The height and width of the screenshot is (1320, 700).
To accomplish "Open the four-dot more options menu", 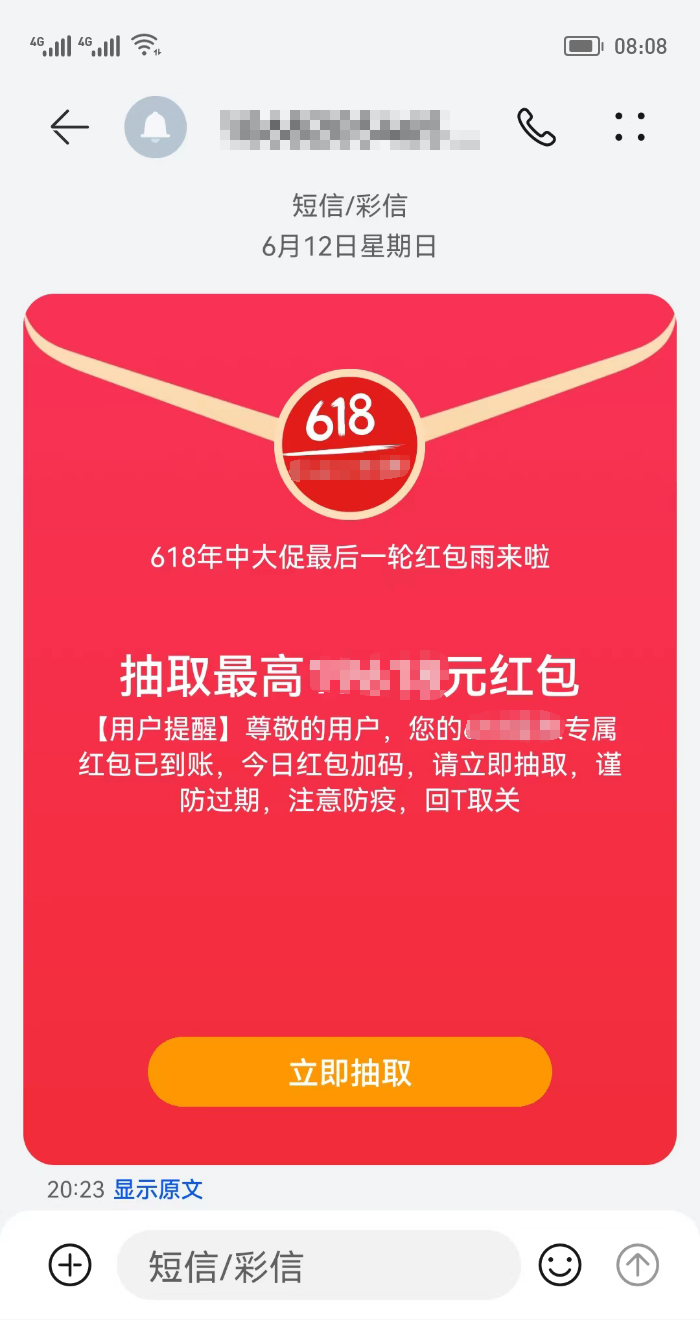I will [x=630, y=127].
